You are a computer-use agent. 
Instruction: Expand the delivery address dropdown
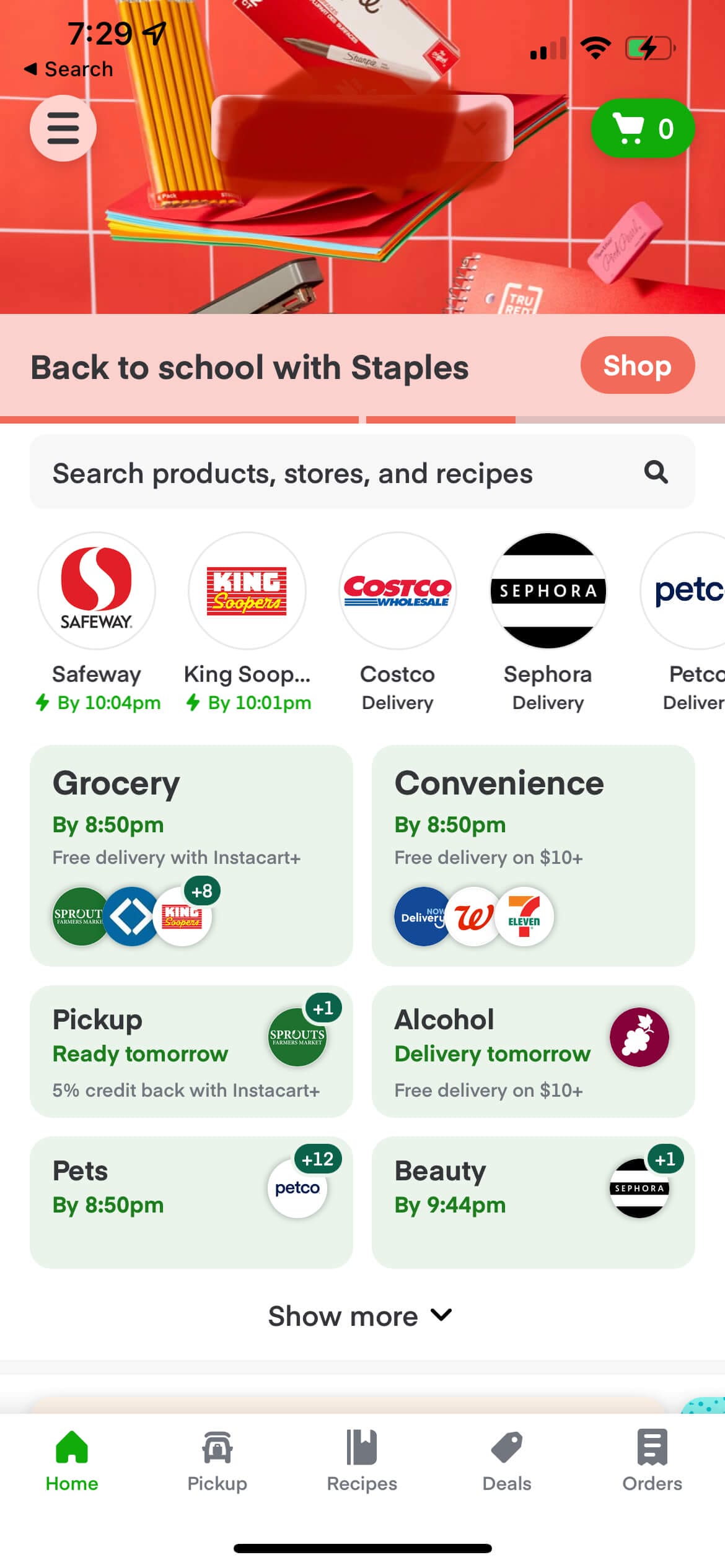[x=362, y=128]
